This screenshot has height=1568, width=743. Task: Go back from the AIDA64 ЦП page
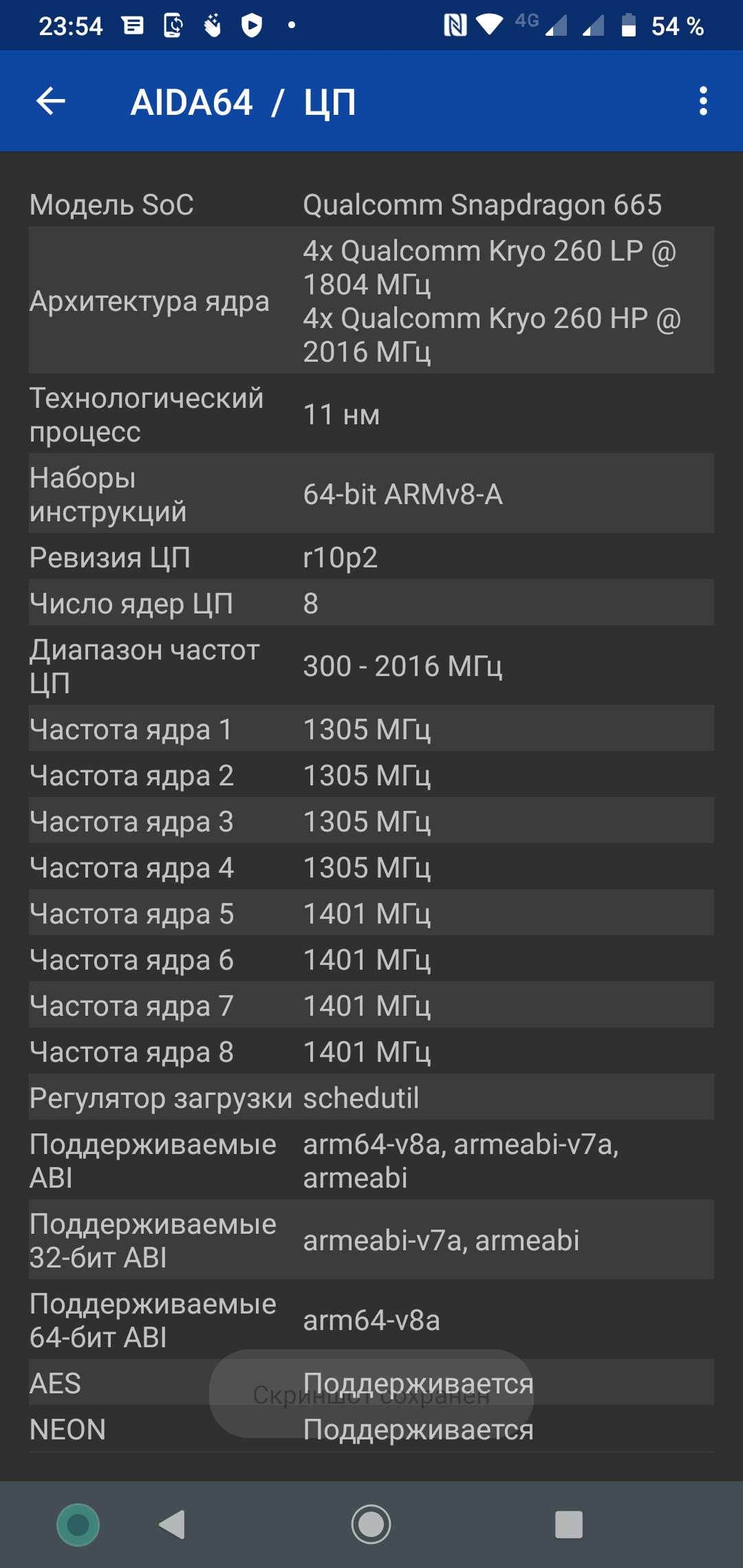(51, 102)
